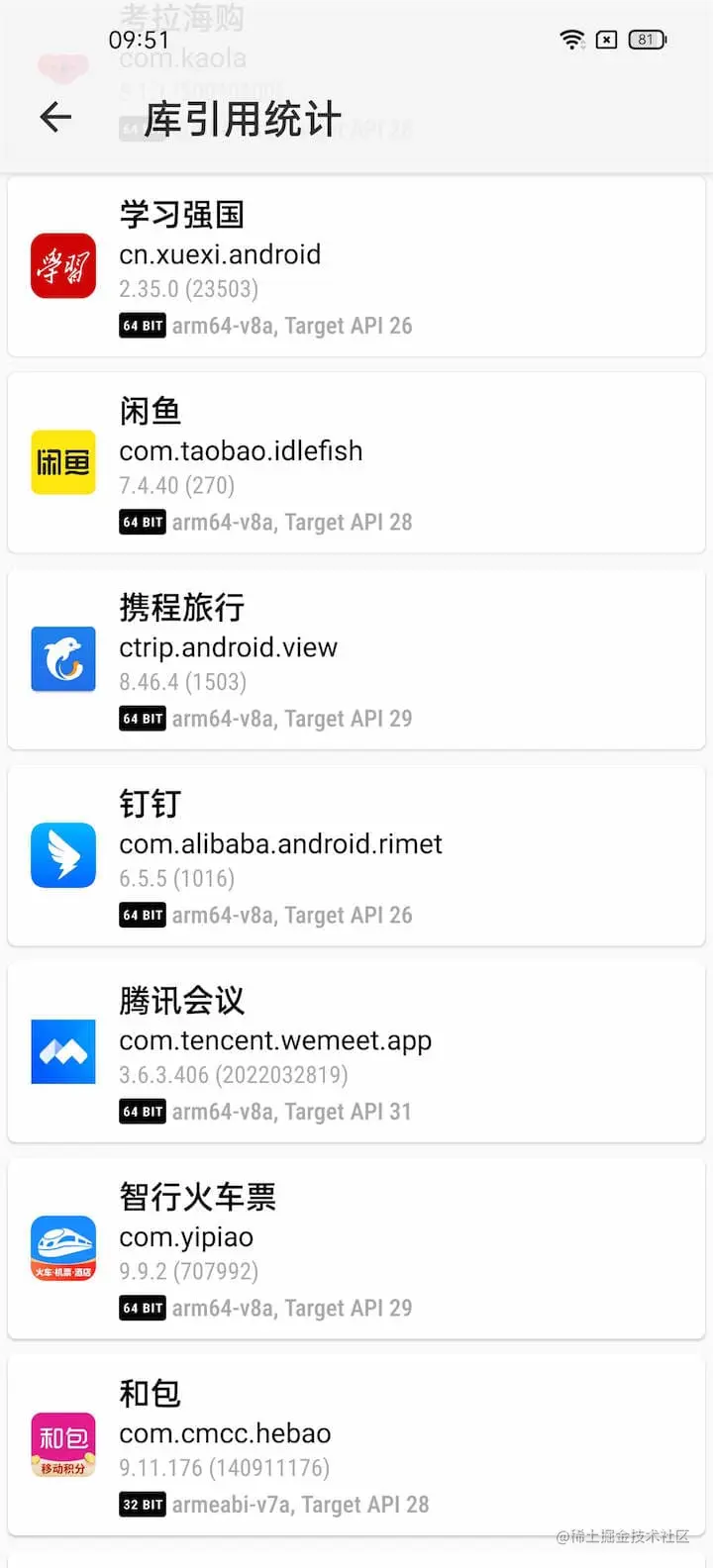
Task: Click the boxed X status icon
Action: pos(606,40)
